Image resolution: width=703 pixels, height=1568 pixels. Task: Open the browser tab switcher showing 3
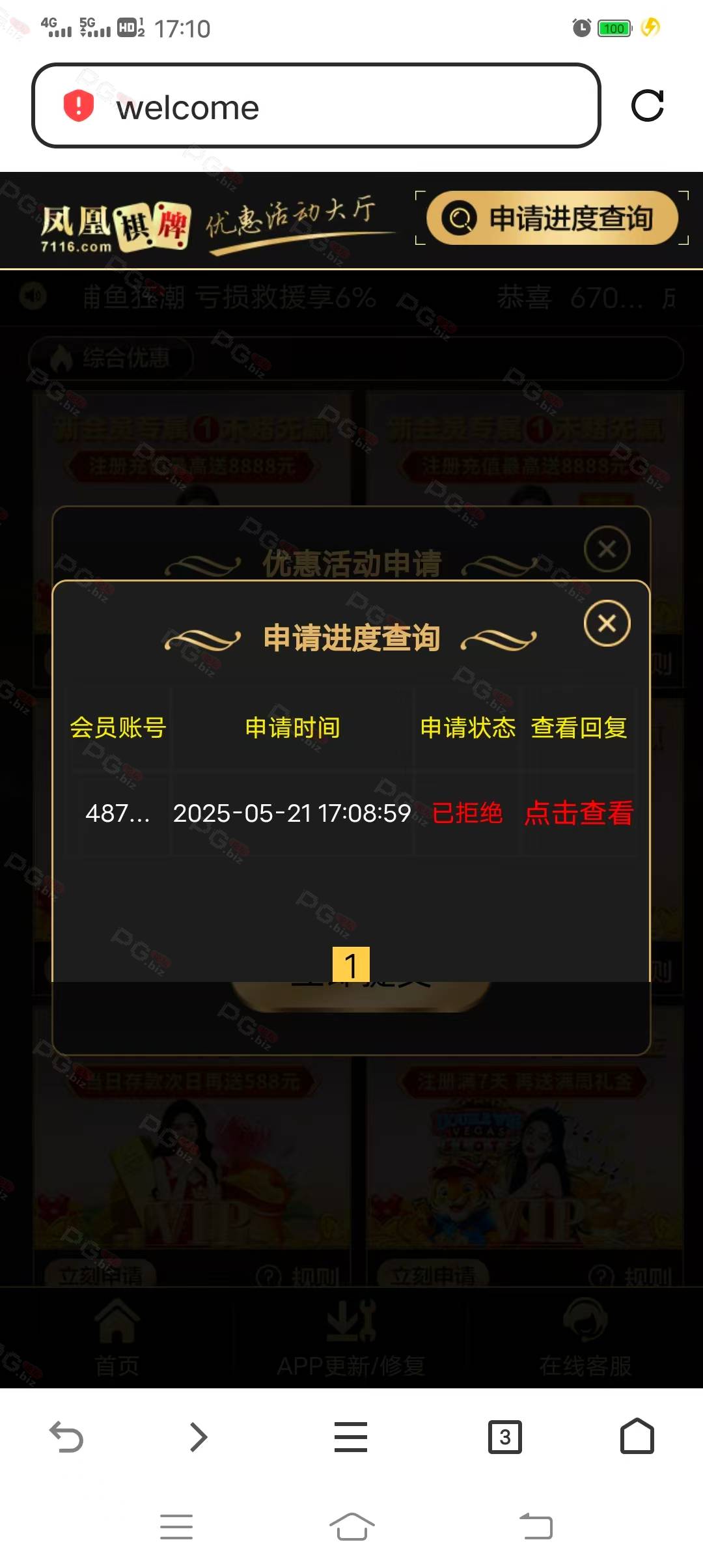coord(505,1436)
